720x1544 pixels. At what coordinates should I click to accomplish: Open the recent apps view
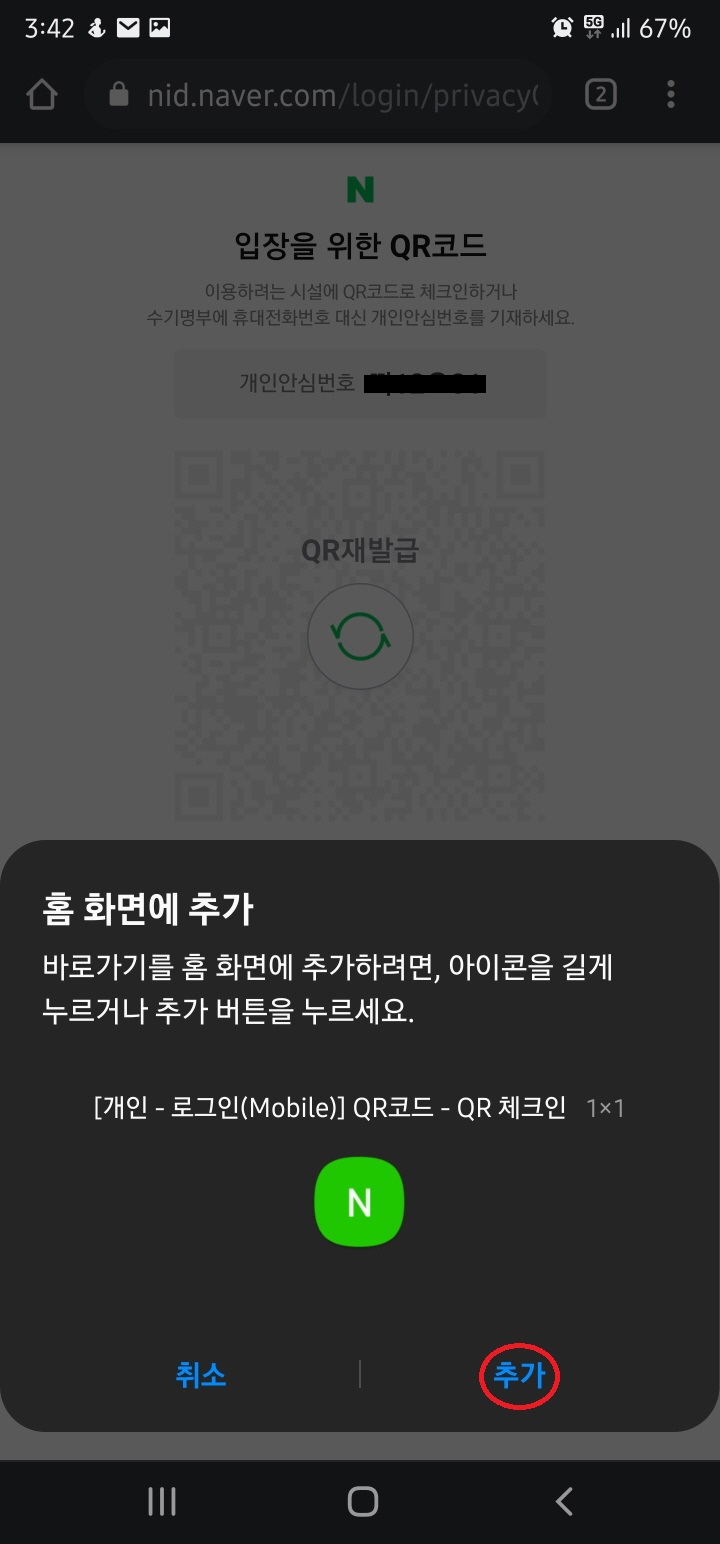[162, 1501]
